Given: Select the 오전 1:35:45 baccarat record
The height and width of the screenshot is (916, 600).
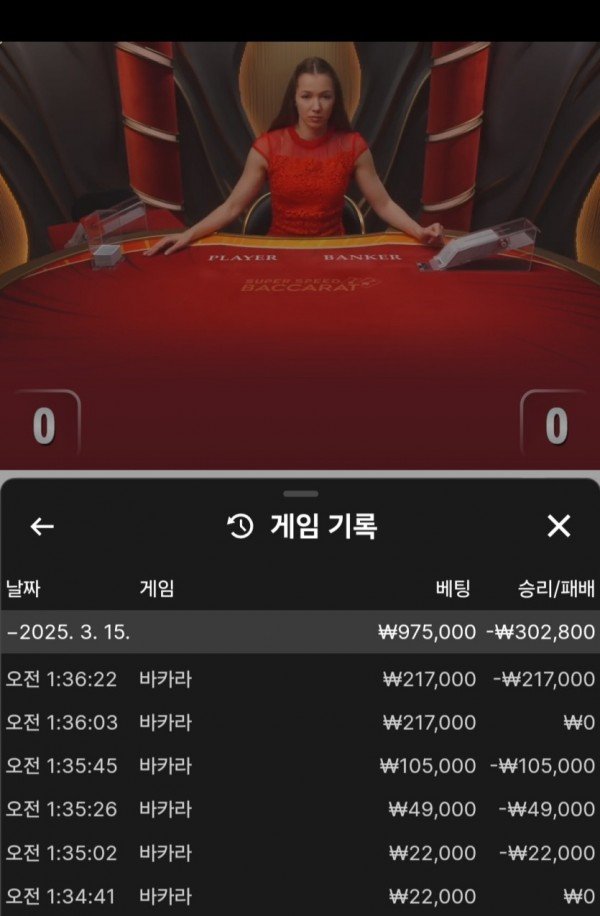Looking at the screenshot, I should (x=300, y=766).
